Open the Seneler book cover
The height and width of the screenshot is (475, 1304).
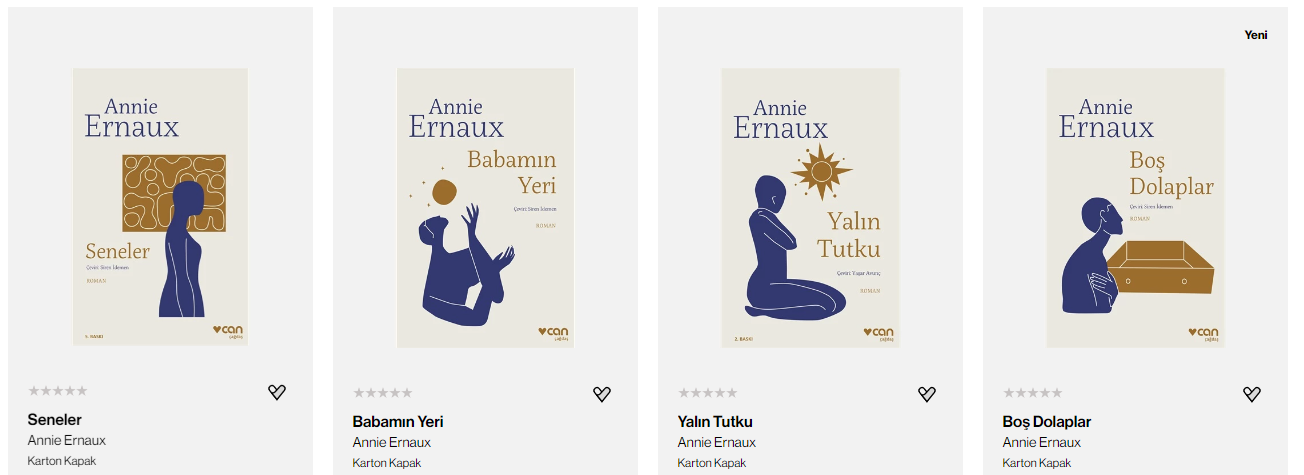(x=160, y=207)
